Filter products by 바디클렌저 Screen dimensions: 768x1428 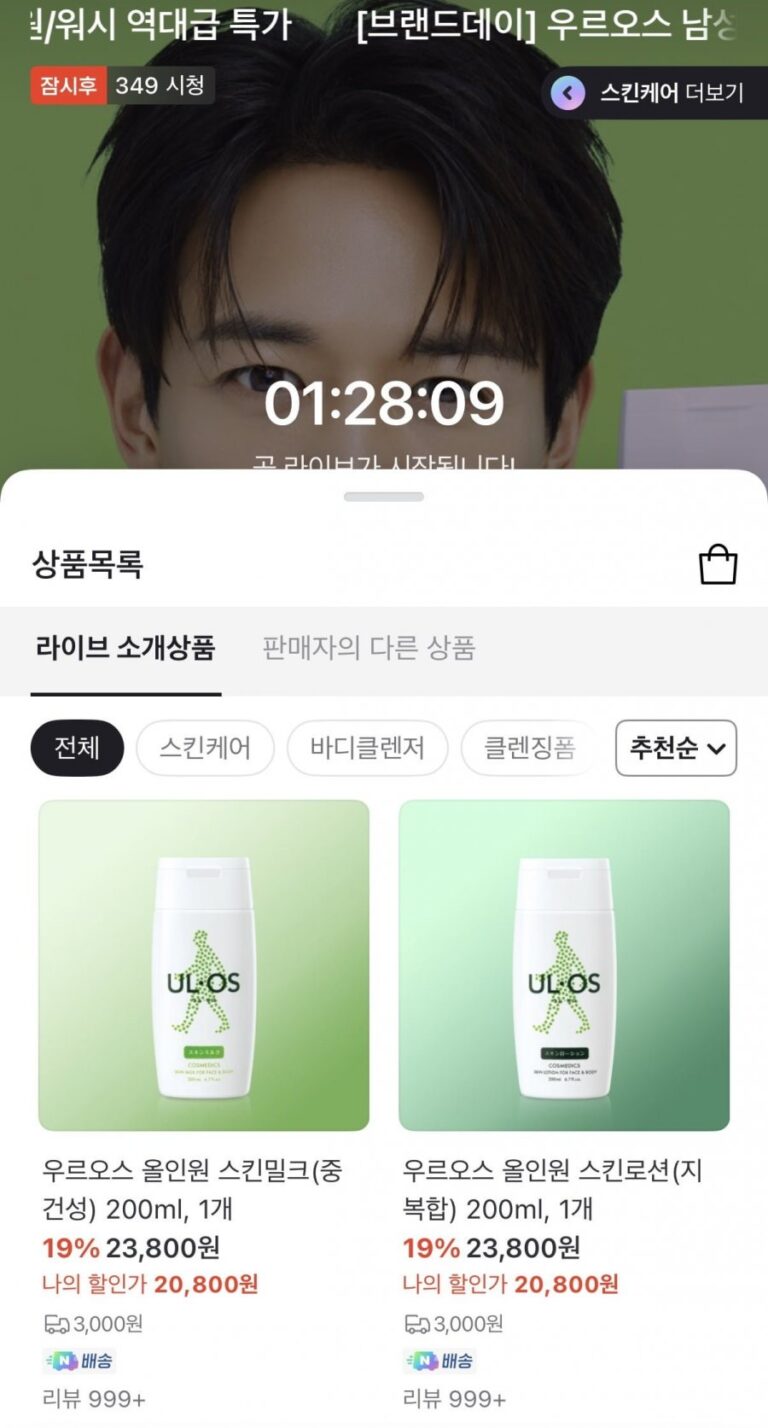[367, 748]
